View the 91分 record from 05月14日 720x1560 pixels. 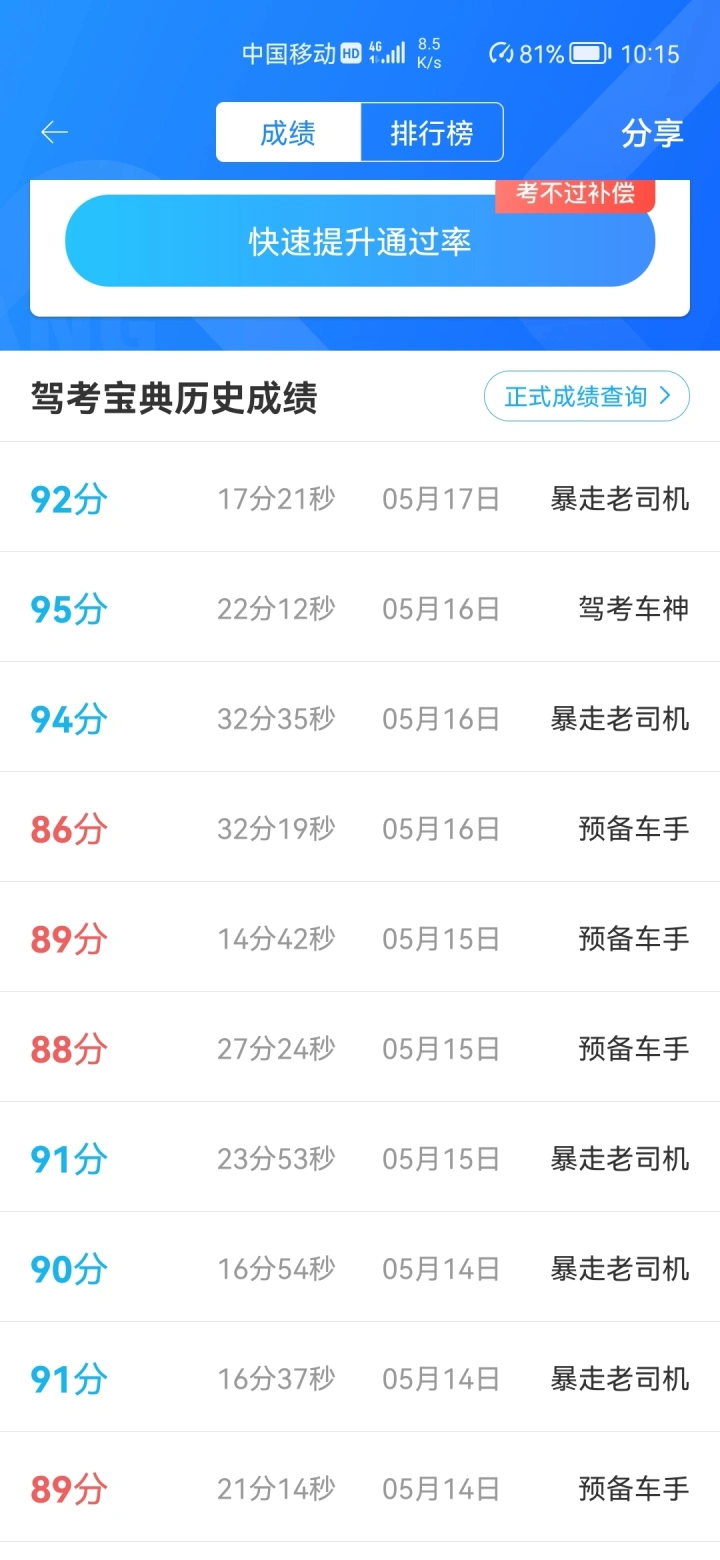(x=360, y=1378)
